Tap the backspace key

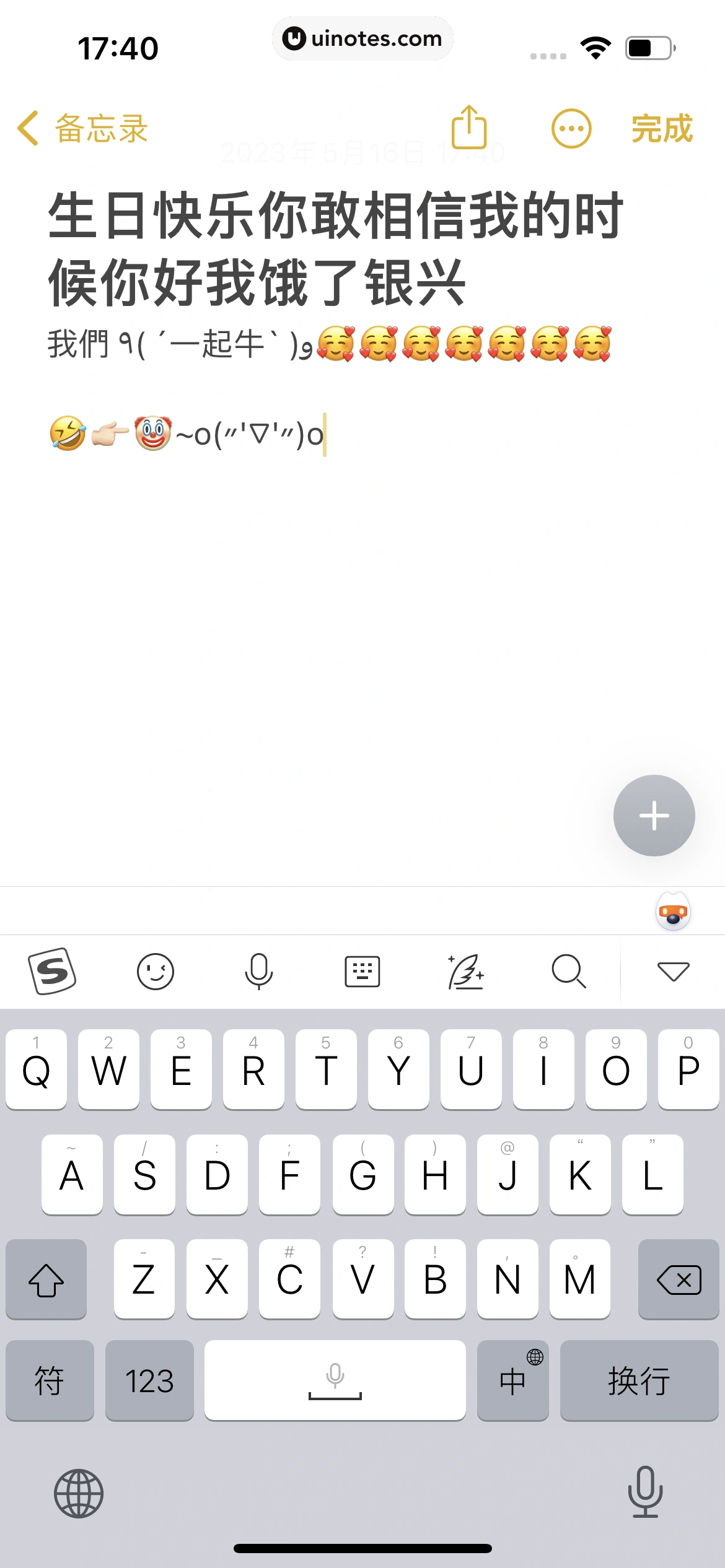pos(679,1279)
